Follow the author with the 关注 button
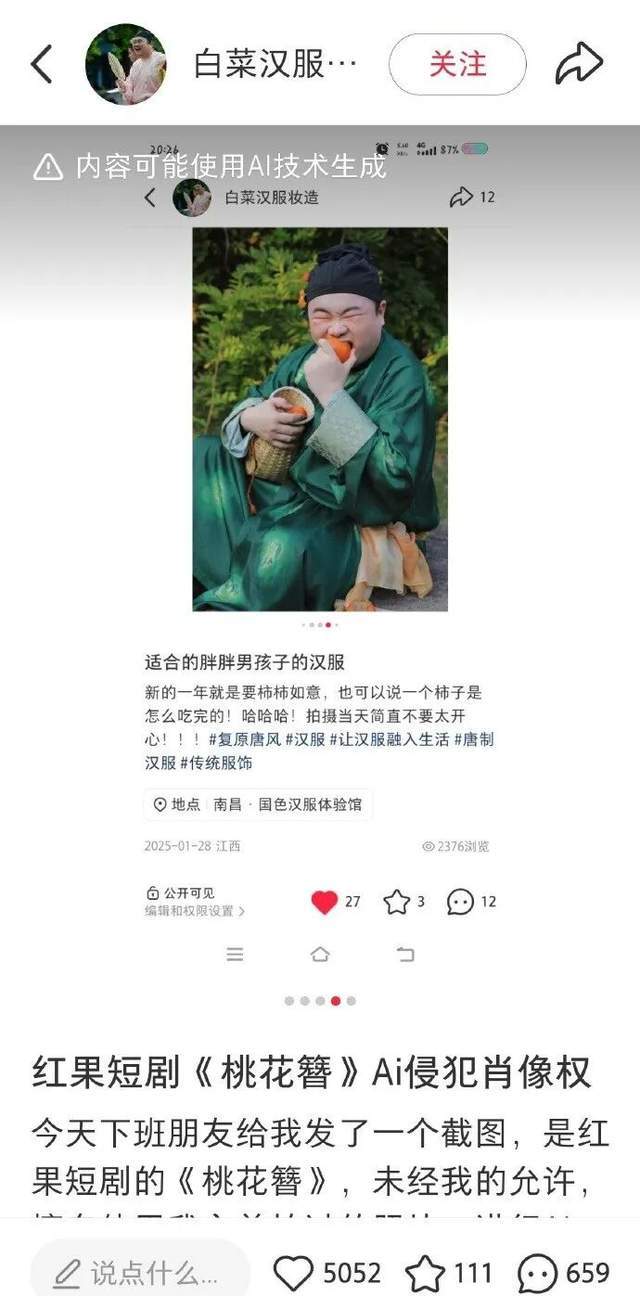Viewport: 640px width, 1296px height. [x=457, y=65]
